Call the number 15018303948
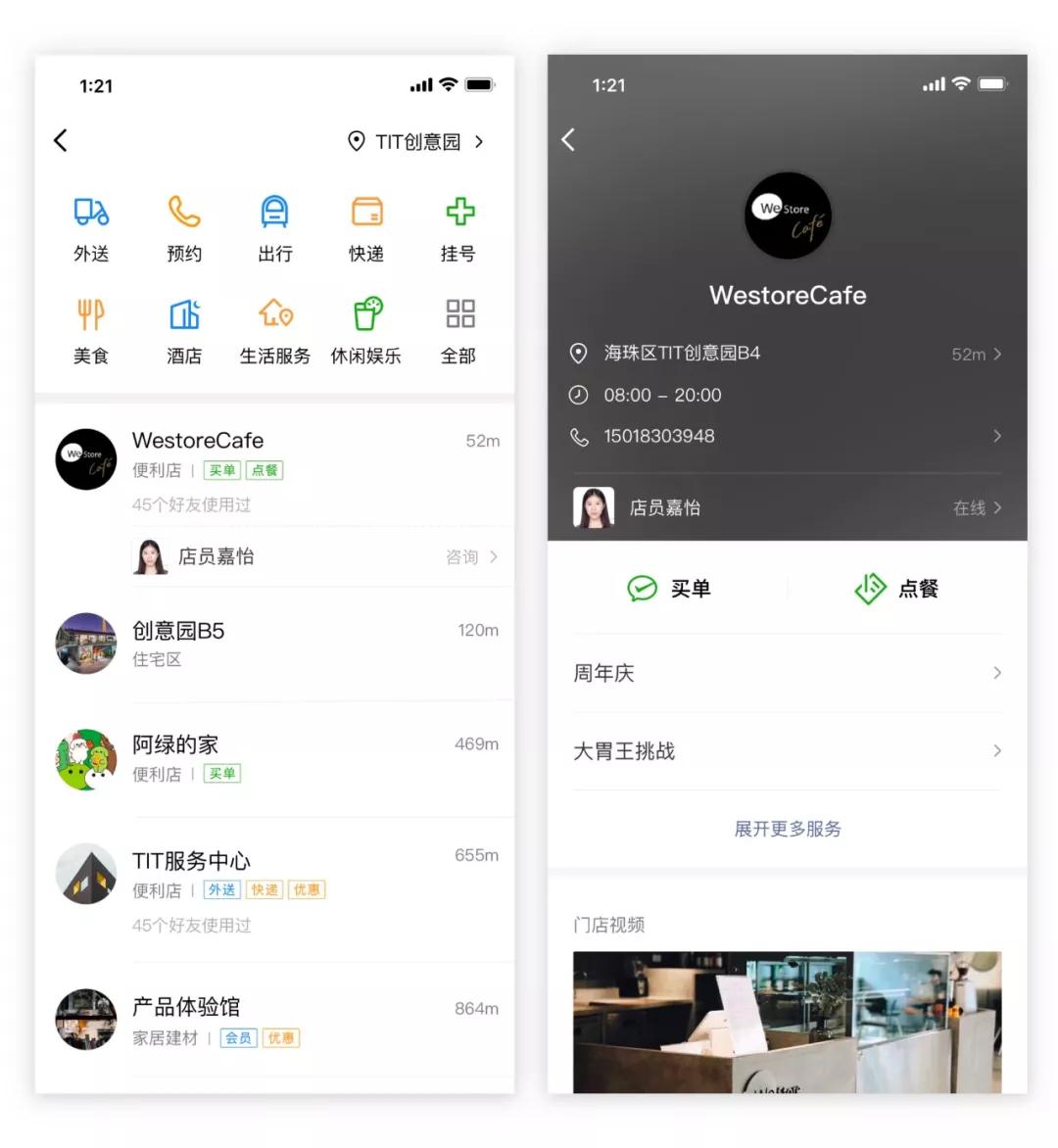The width and height of the screenshot is (1058, 1148). (x=788, y=436)
